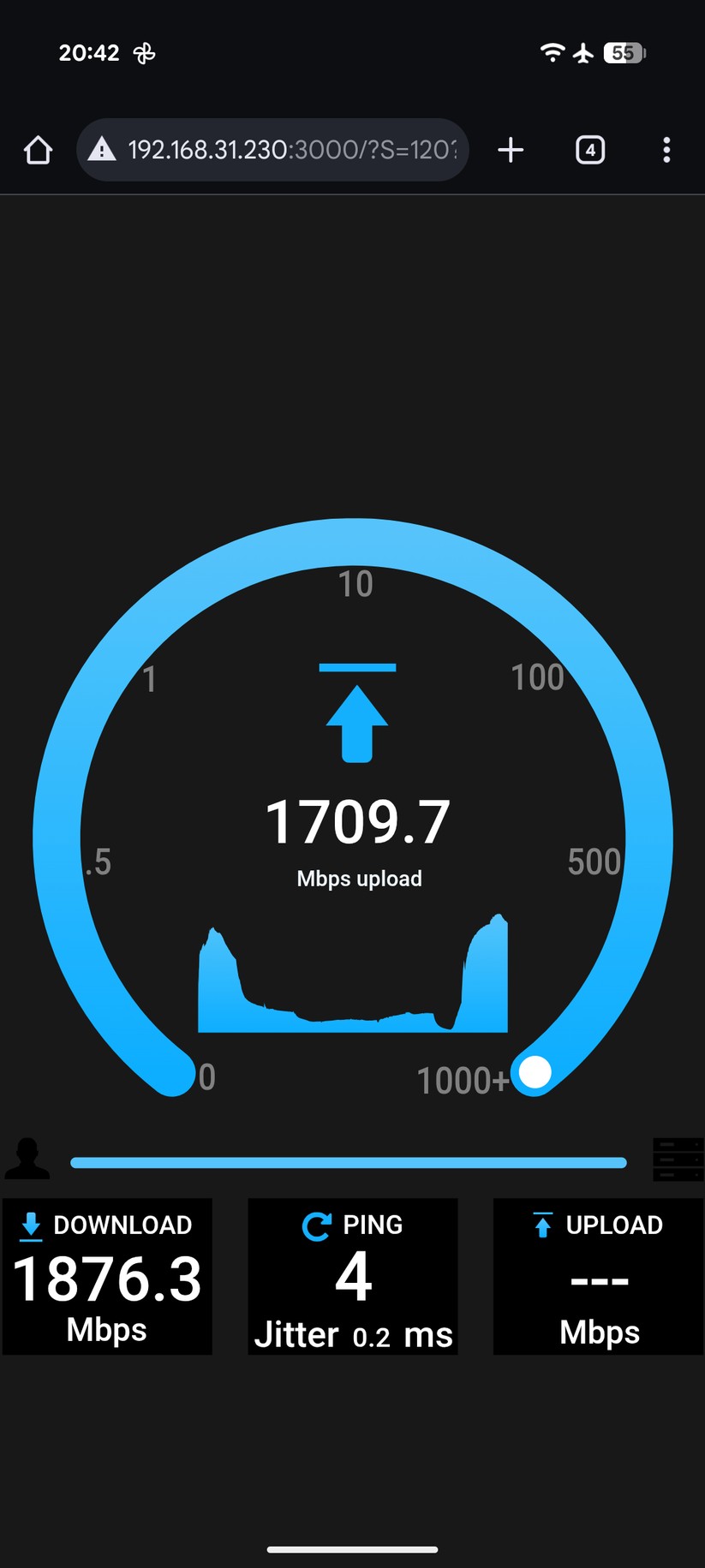The width and height of the screenshot is (705, 1568).
Task: Open Chrome's three-dot overflow menu
Action: click(666, 150)
